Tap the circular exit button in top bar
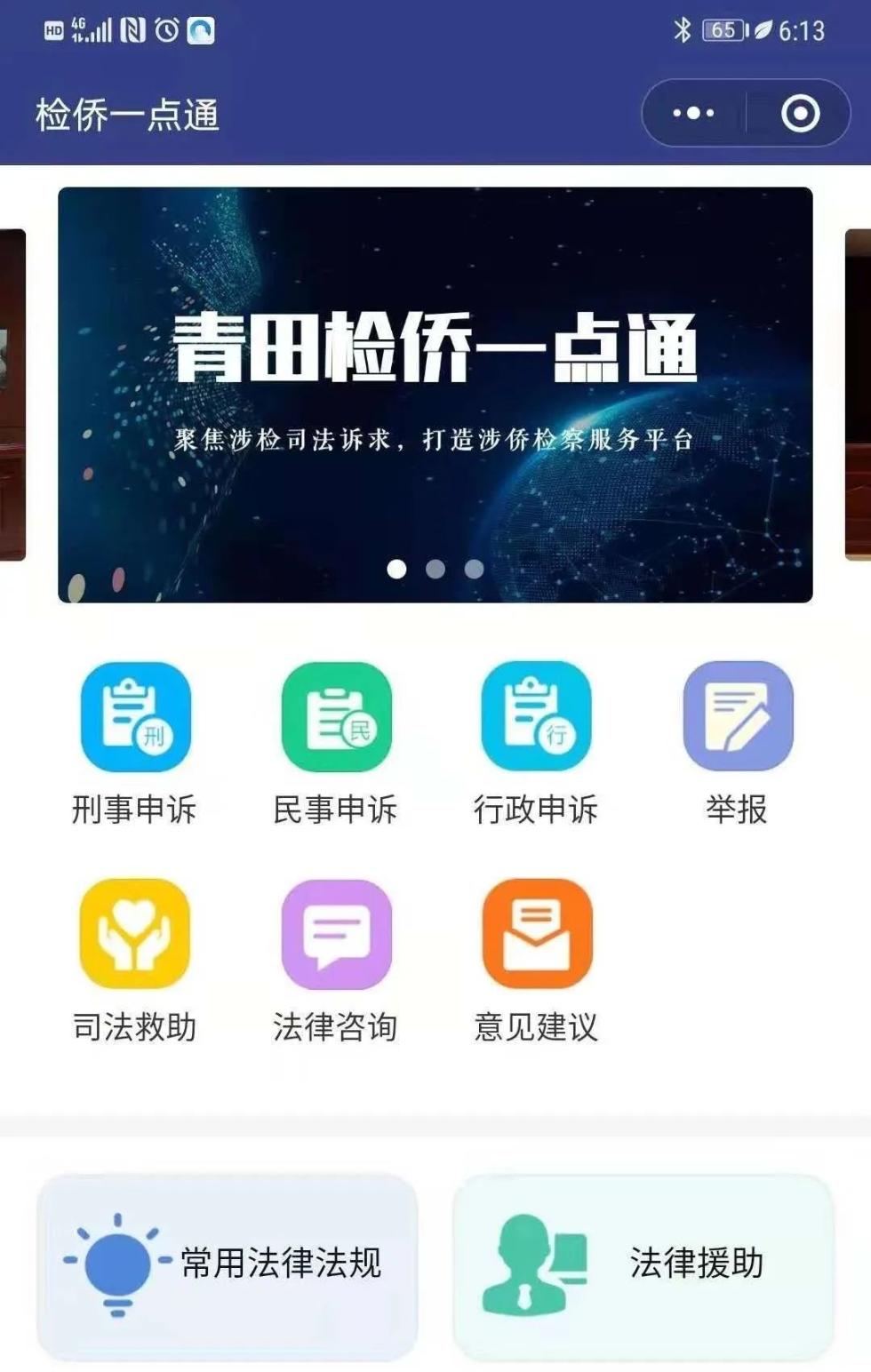 click(x=798, y=113)
